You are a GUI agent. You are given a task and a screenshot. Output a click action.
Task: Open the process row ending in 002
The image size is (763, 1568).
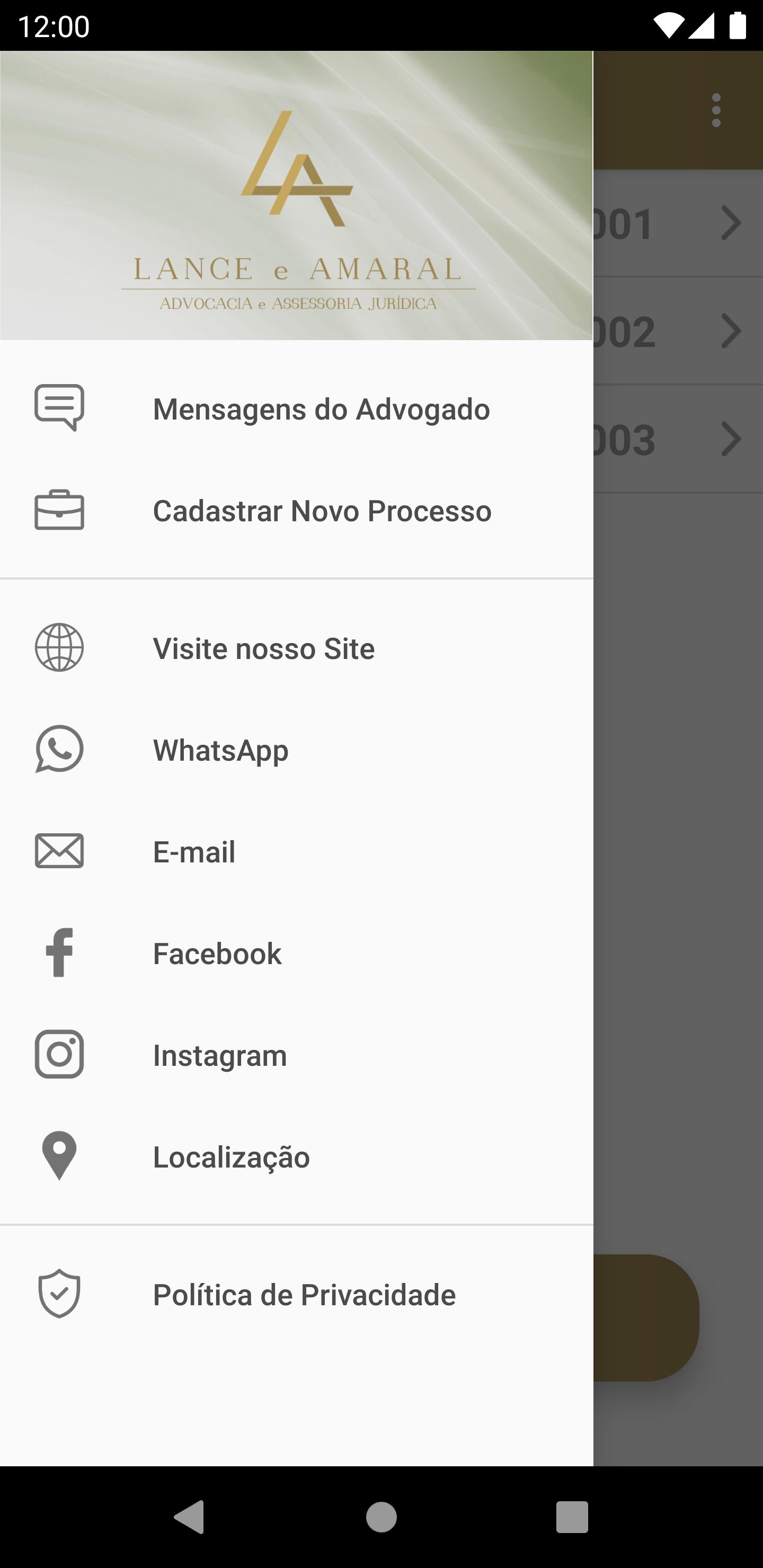[x=678, y=331]
